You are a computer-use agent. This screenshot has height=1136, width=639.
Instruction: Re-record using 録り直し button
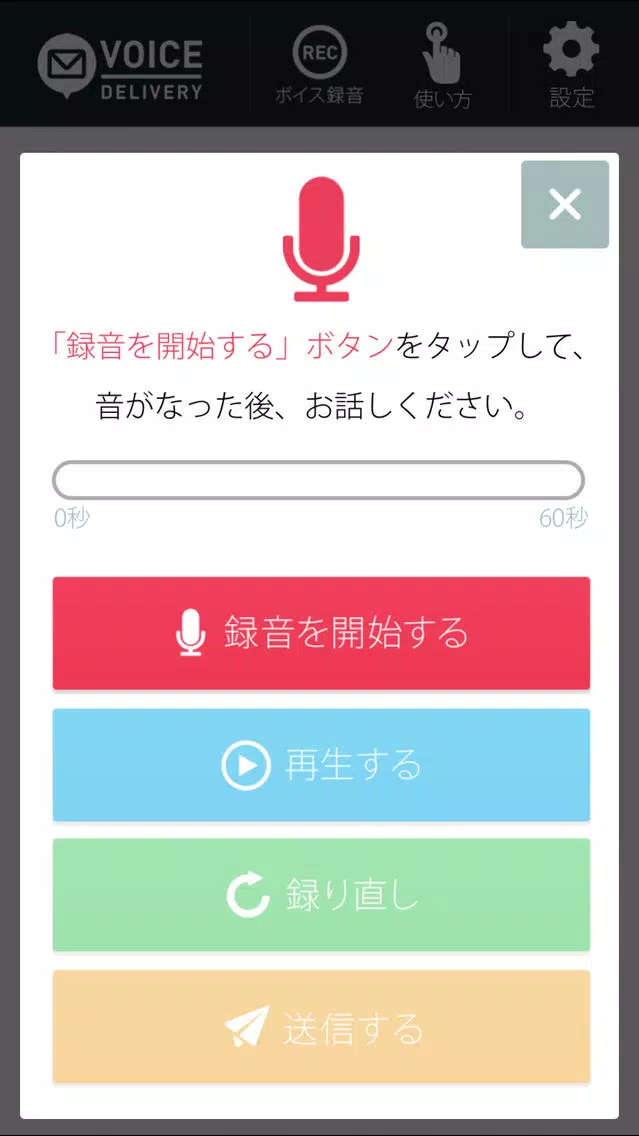(321, 895)
